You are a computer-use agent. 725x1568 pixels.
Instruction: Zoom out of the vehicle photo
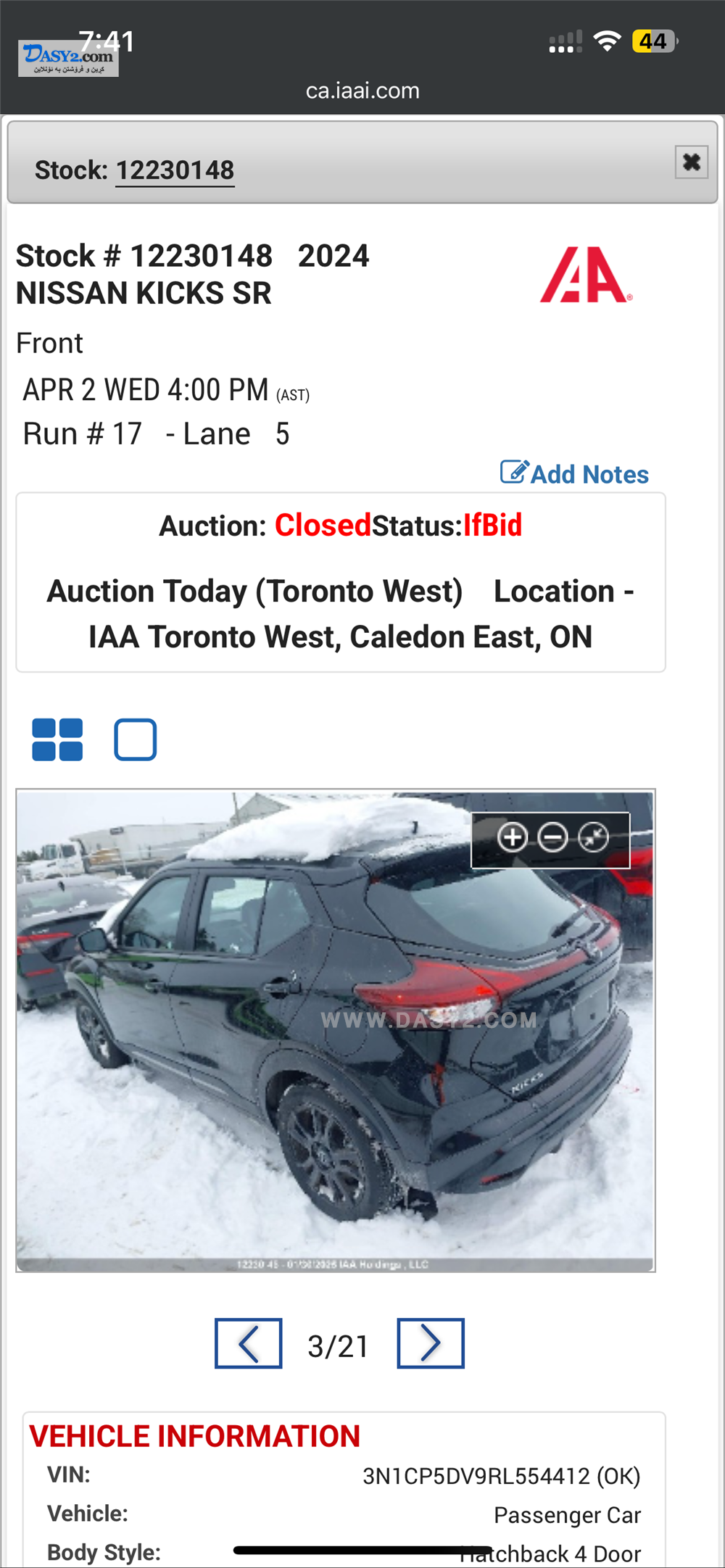[553, 838]
